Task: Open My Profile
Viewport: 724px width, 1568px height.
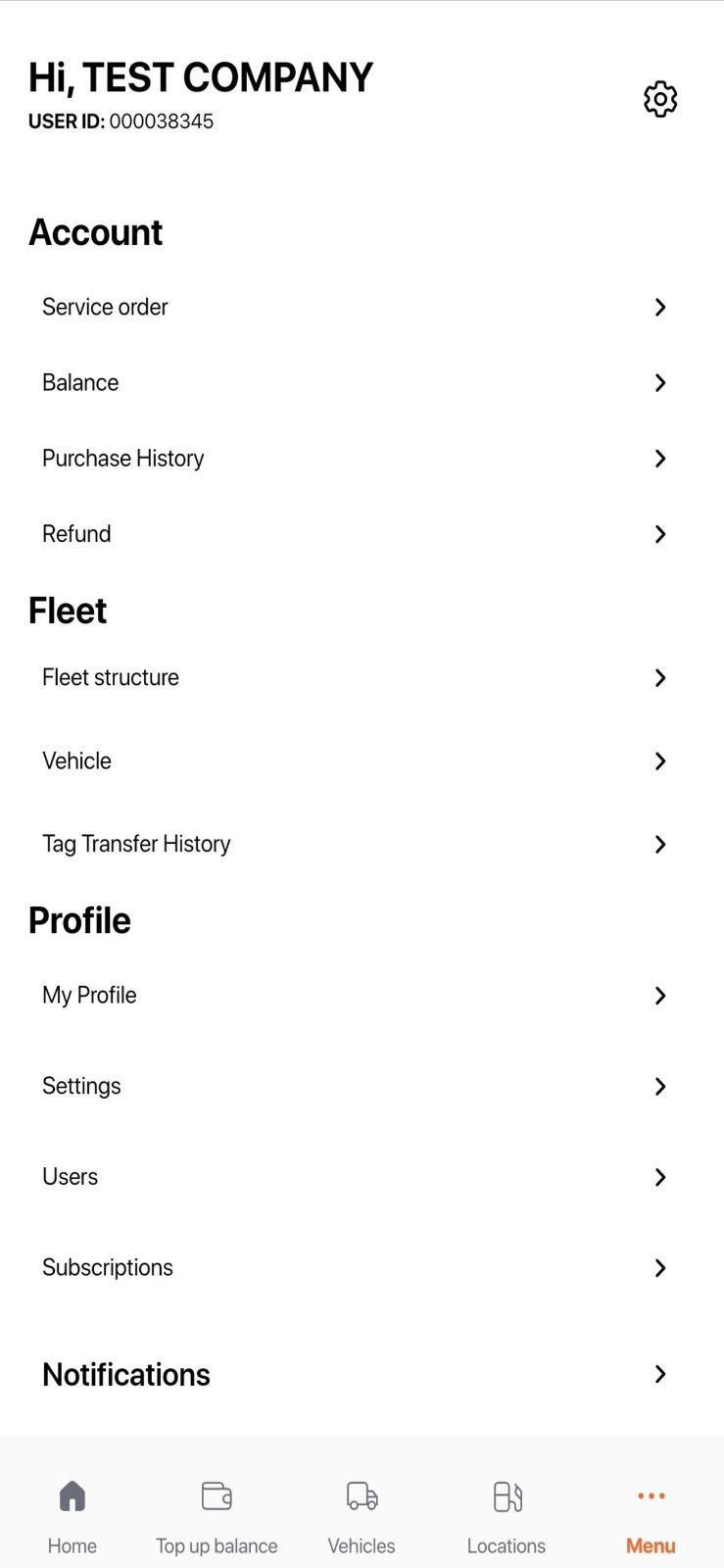Action: [x=362, y=995]
